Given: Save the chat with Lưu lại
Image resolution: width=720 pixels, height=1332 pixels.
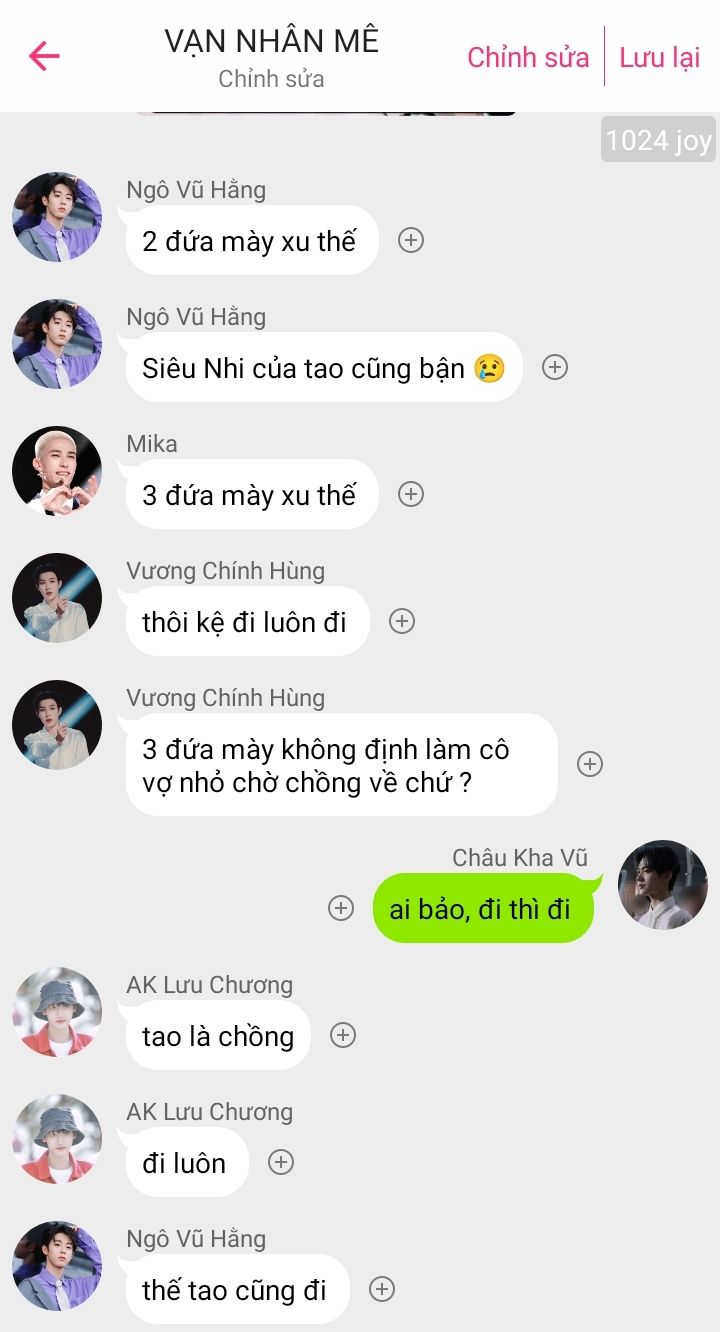Looking at the screenshot, I should (x=659, y=57).
